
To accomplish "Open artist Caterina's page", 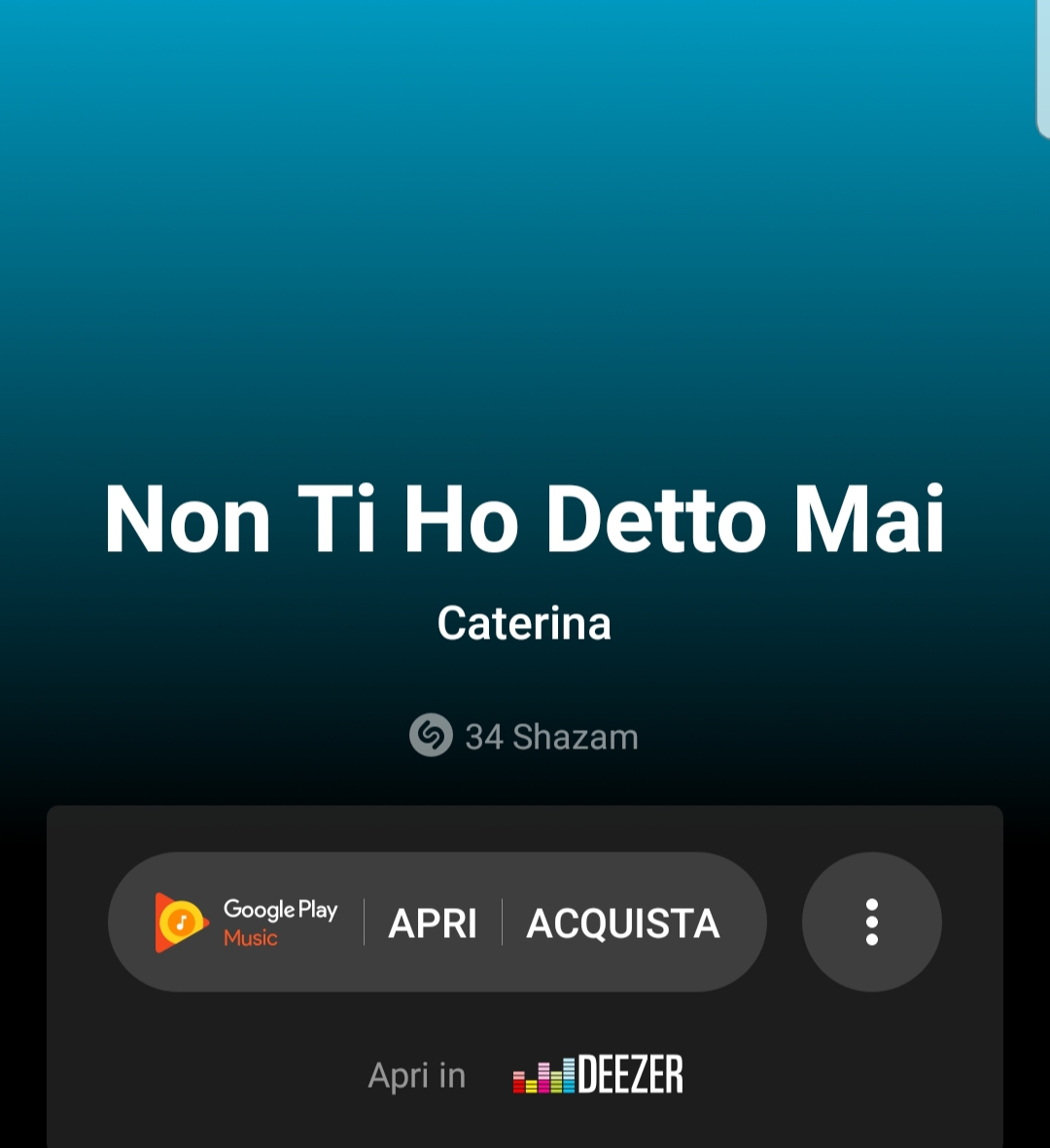I will 524,623.
